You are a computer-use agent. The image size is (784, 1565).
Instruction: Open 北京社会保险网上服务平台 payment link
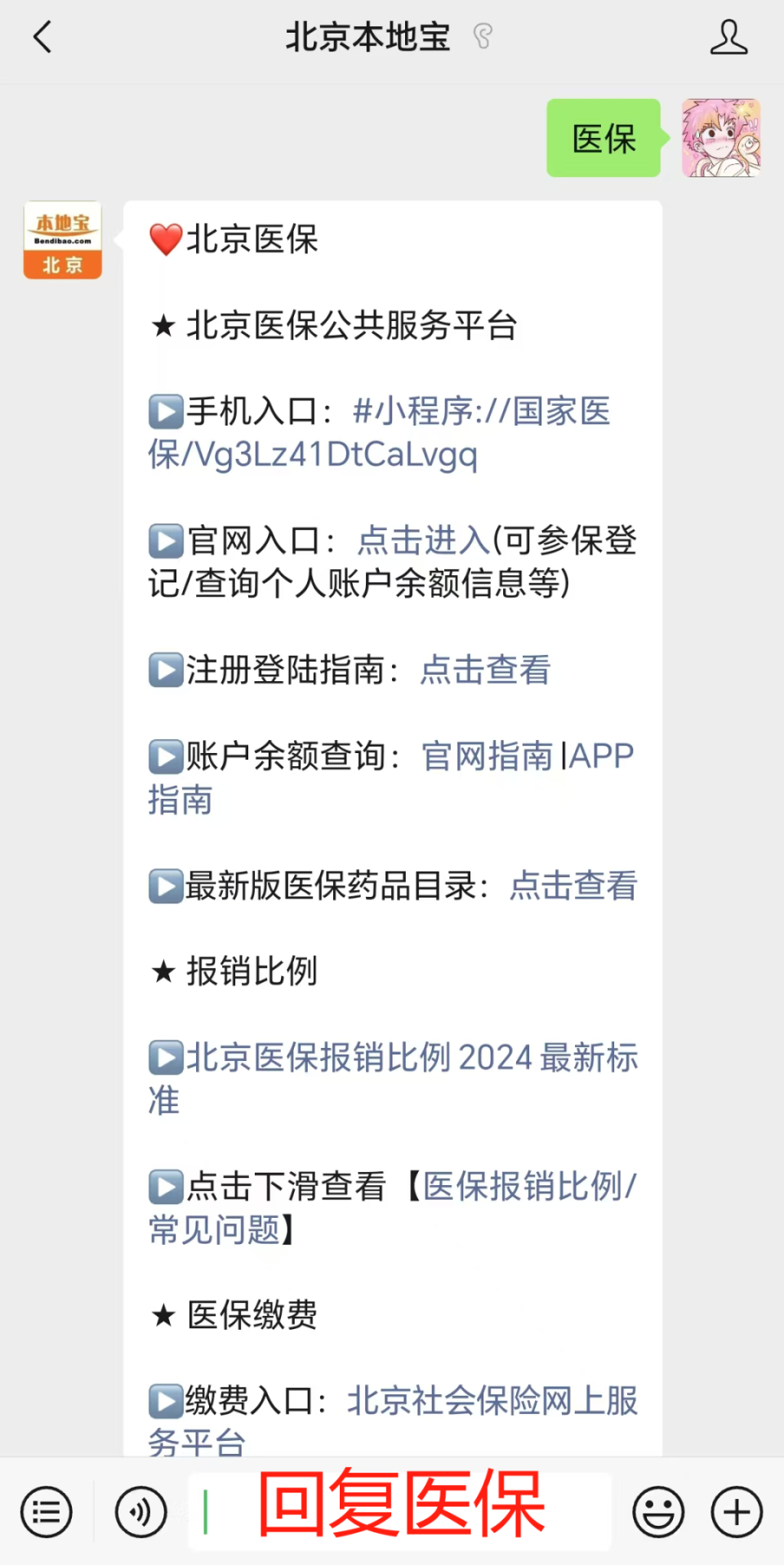point(490,1401)
